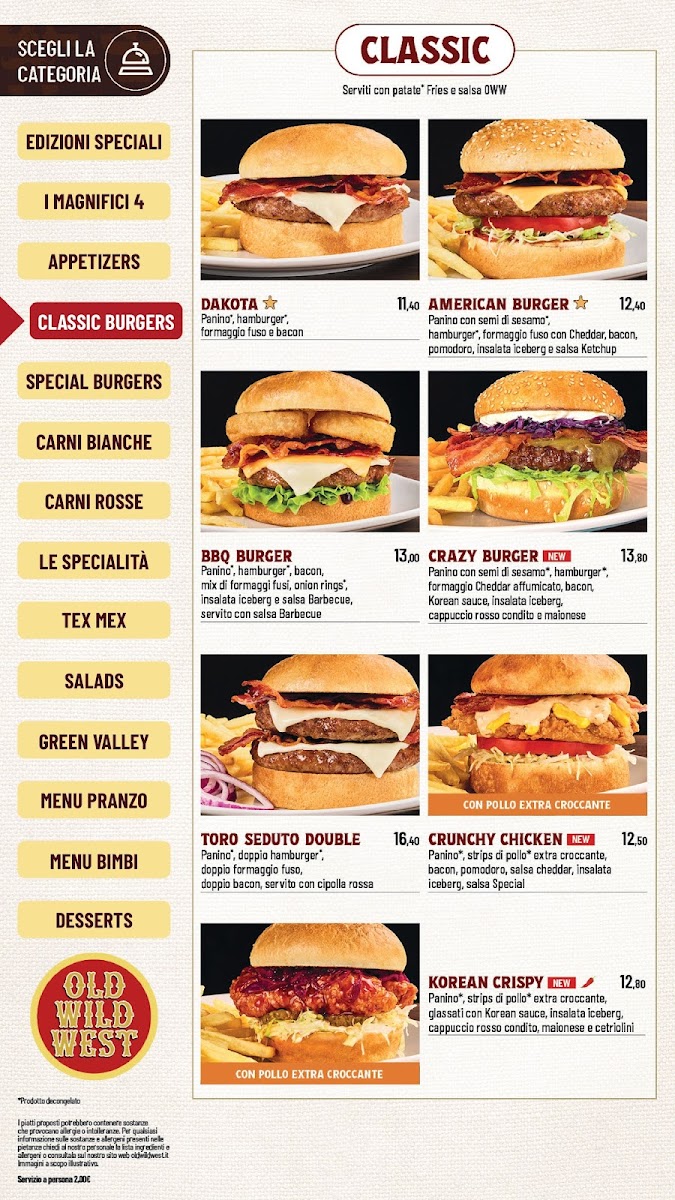
Task: Switch to Le Specialità category
Action: click(94, 562)
